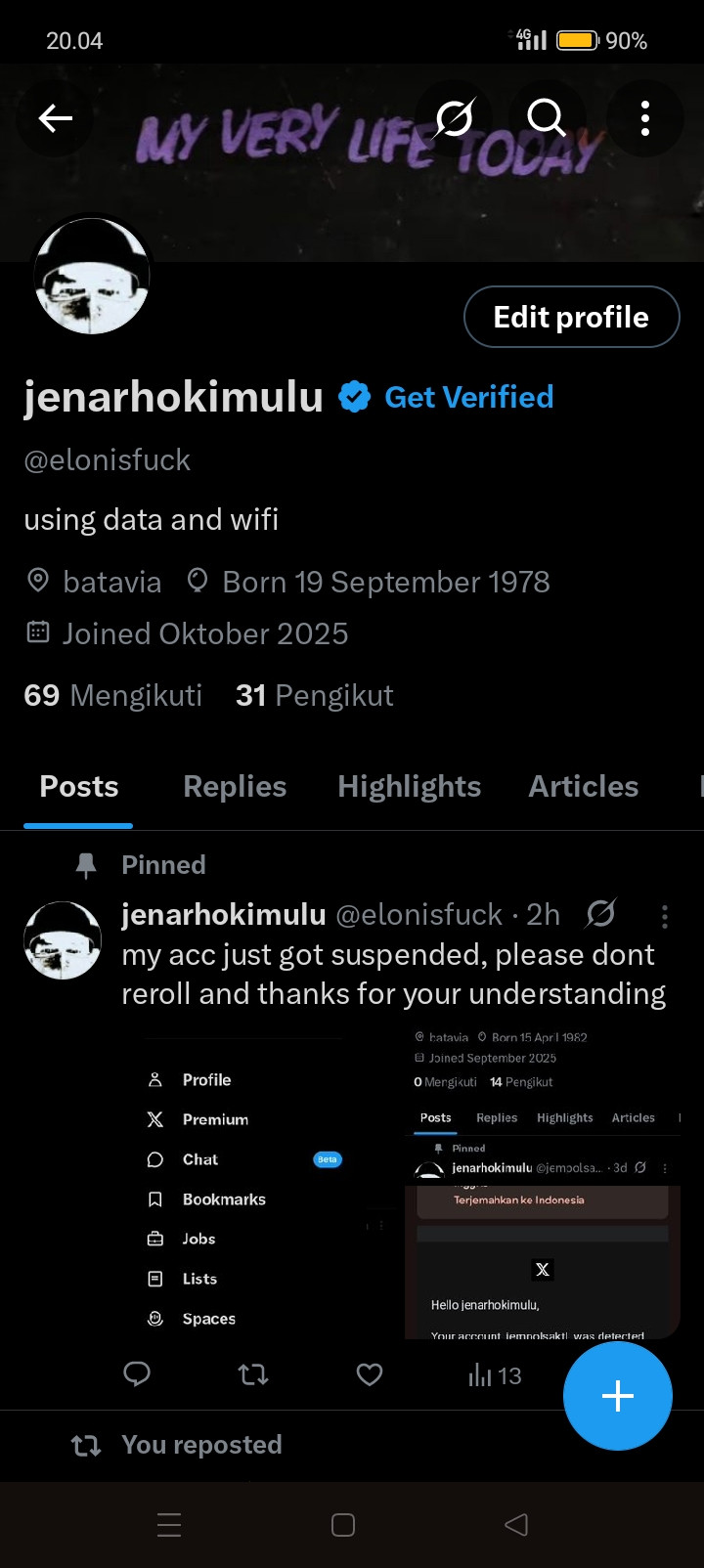
Task: Open the large profile picture
Action: 92,277
